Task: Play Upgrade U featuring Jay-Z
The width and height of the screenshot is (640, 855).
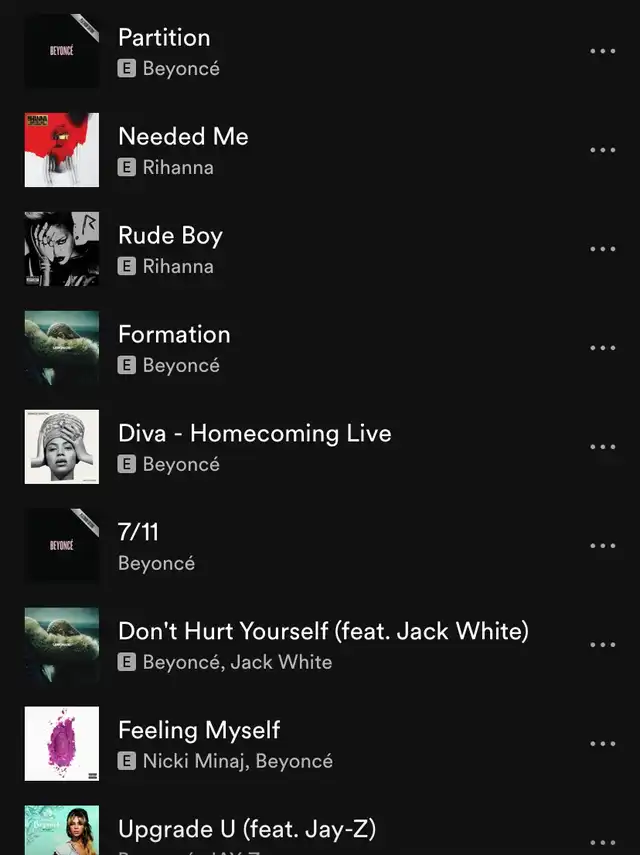Action: point(247,830)
